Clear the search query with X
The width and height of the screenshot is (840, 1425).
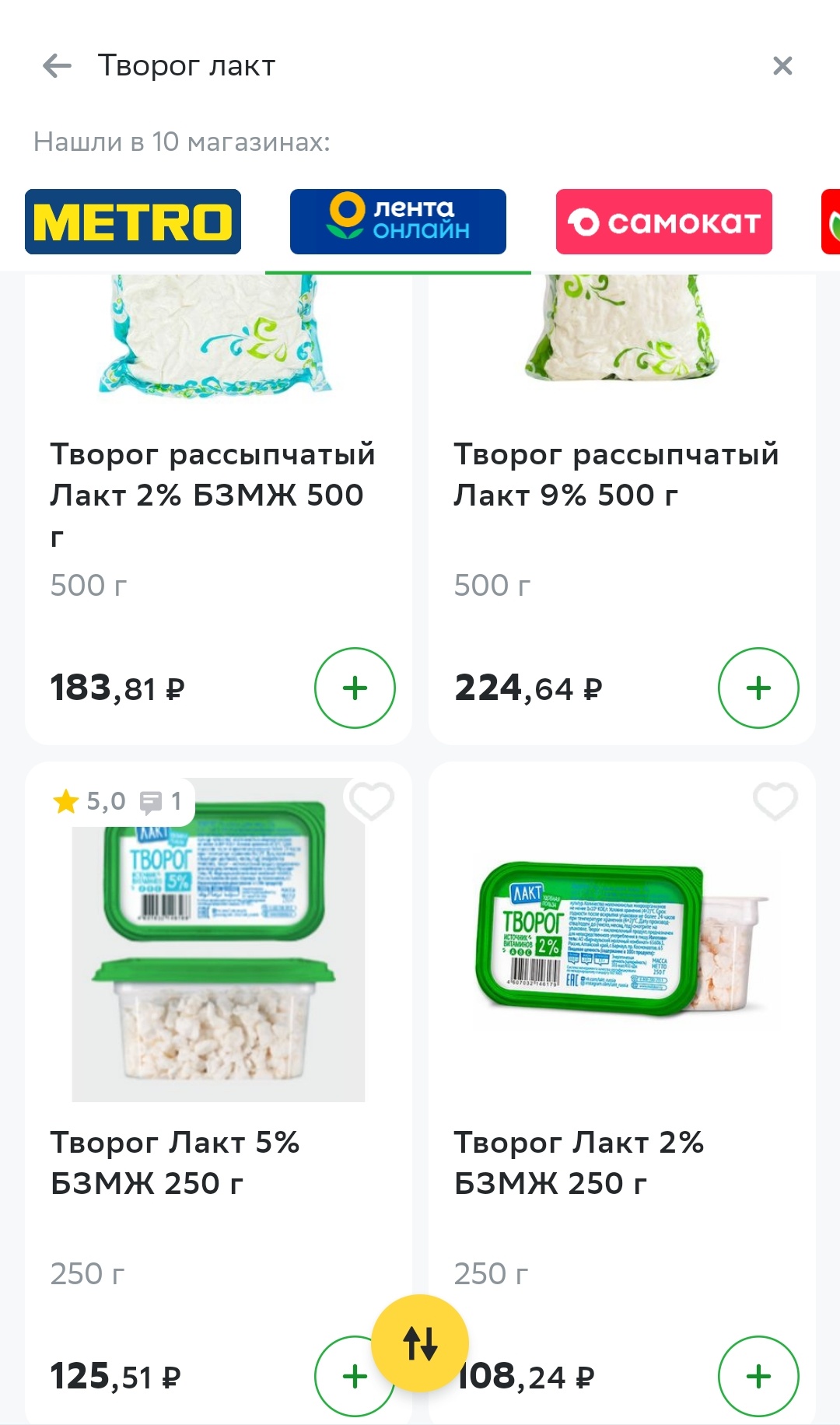click(782, 66)
